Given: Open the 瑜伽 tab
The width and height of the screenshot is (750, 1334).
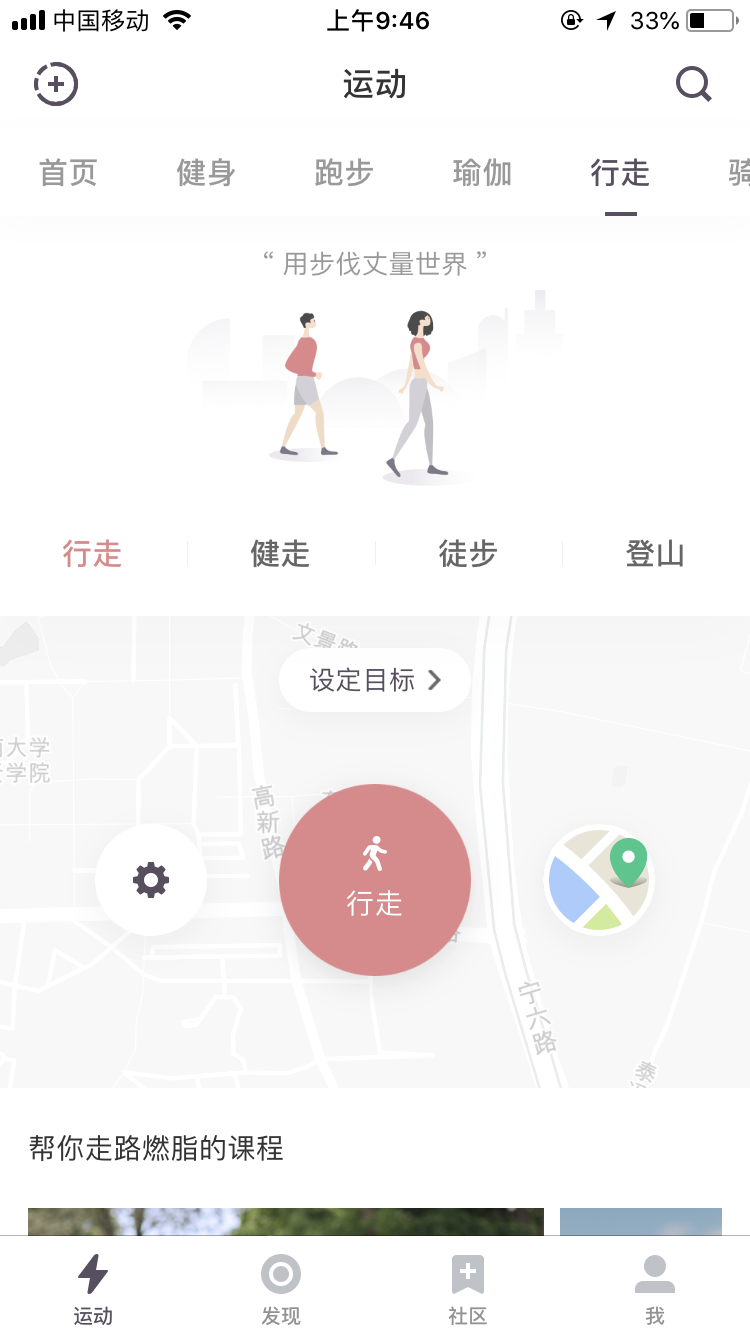Looking at the screenshot, I should (x=482, y=172).
